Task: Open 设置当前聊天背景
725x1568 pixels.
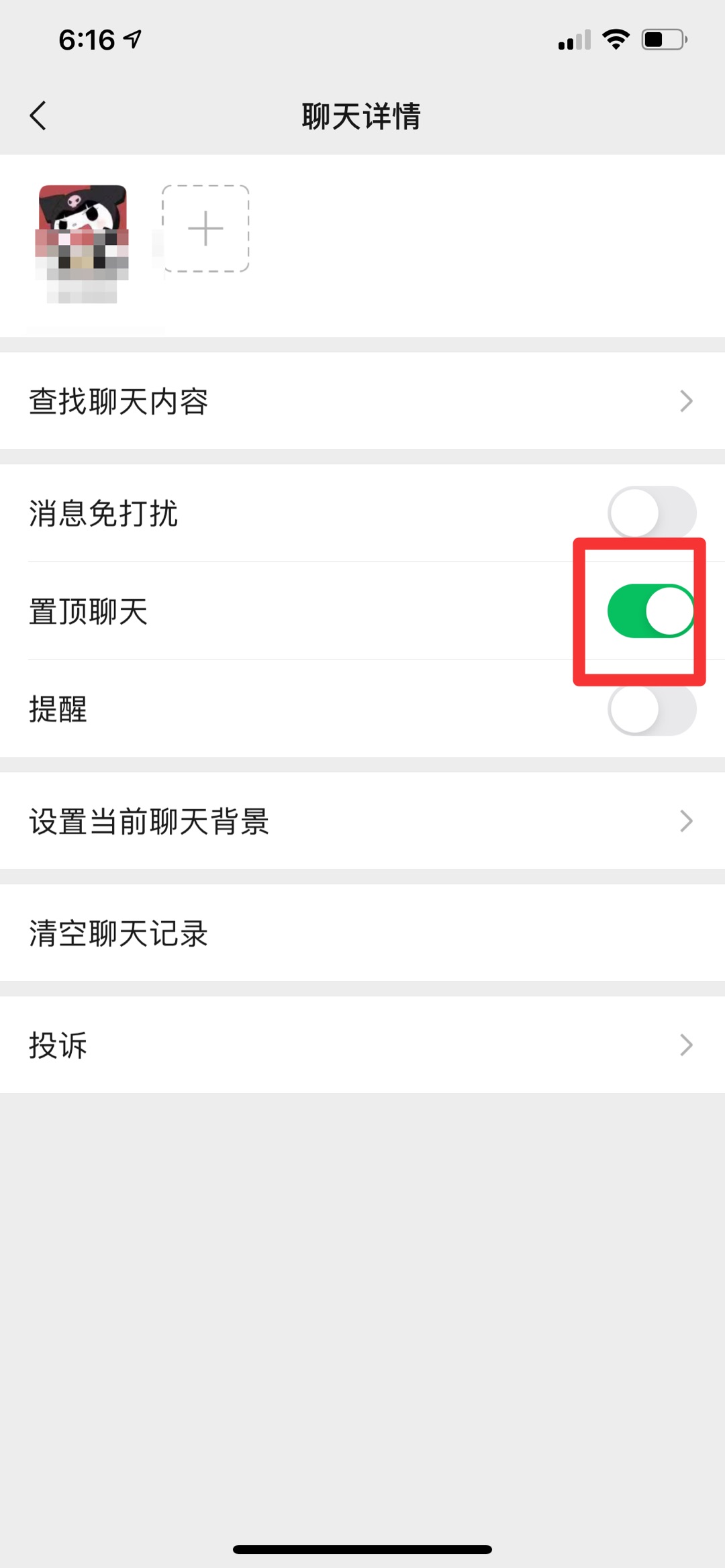Action: click(362, 821)
